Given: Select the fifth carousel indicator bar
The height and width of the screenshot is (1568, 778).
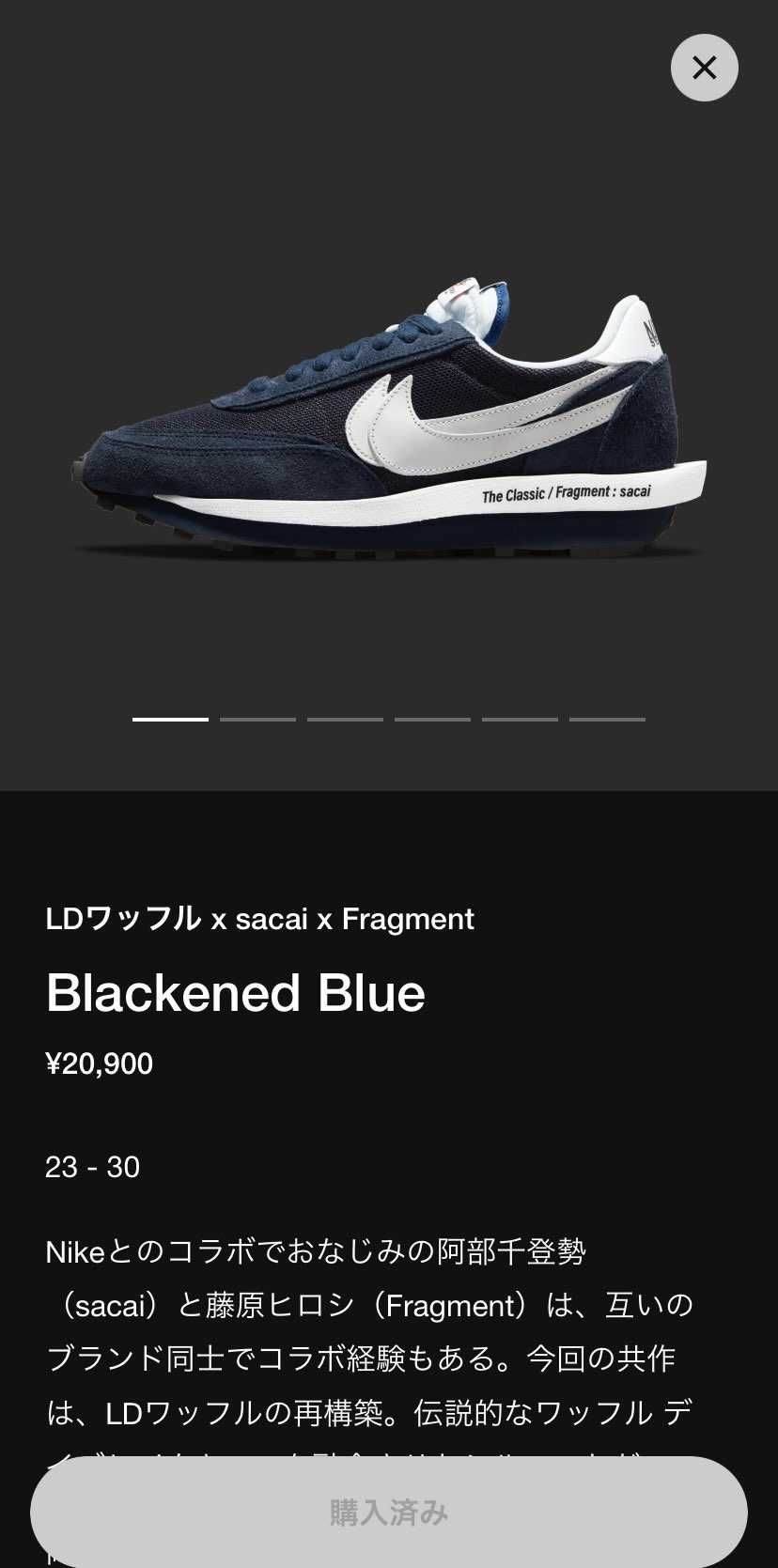Looking at the screenshot, I should (x=520, y=718).
